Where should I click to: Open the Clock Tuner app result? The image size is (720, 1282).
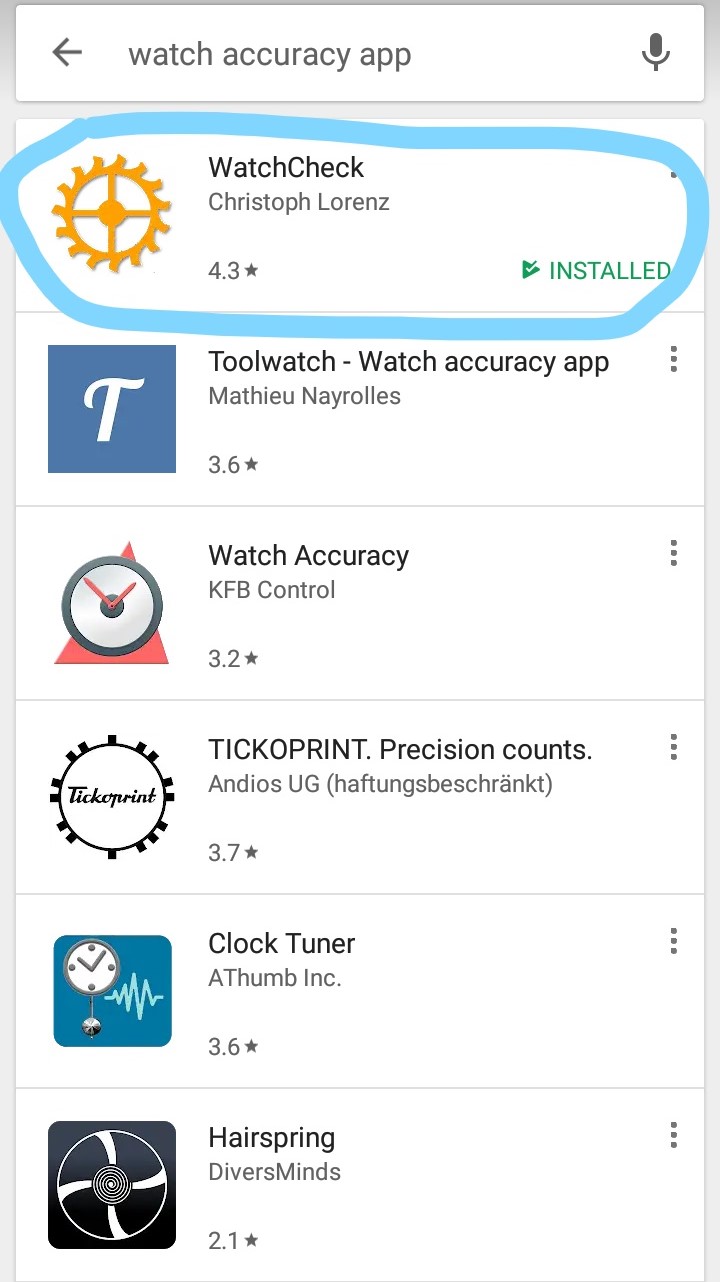point(359,991)
